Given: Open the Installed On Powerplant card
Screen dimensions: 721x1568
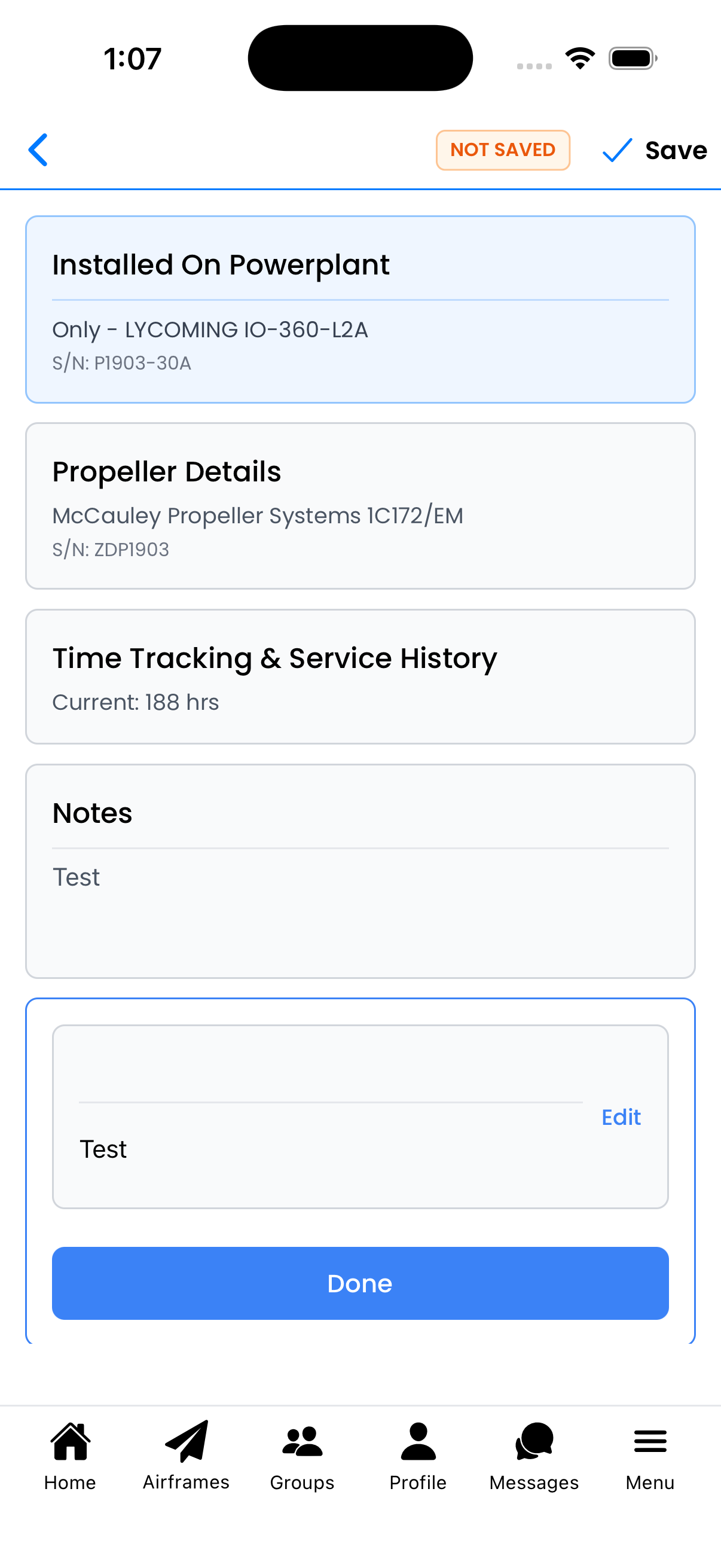Looking at the screenshot, I should coord(360,309).
